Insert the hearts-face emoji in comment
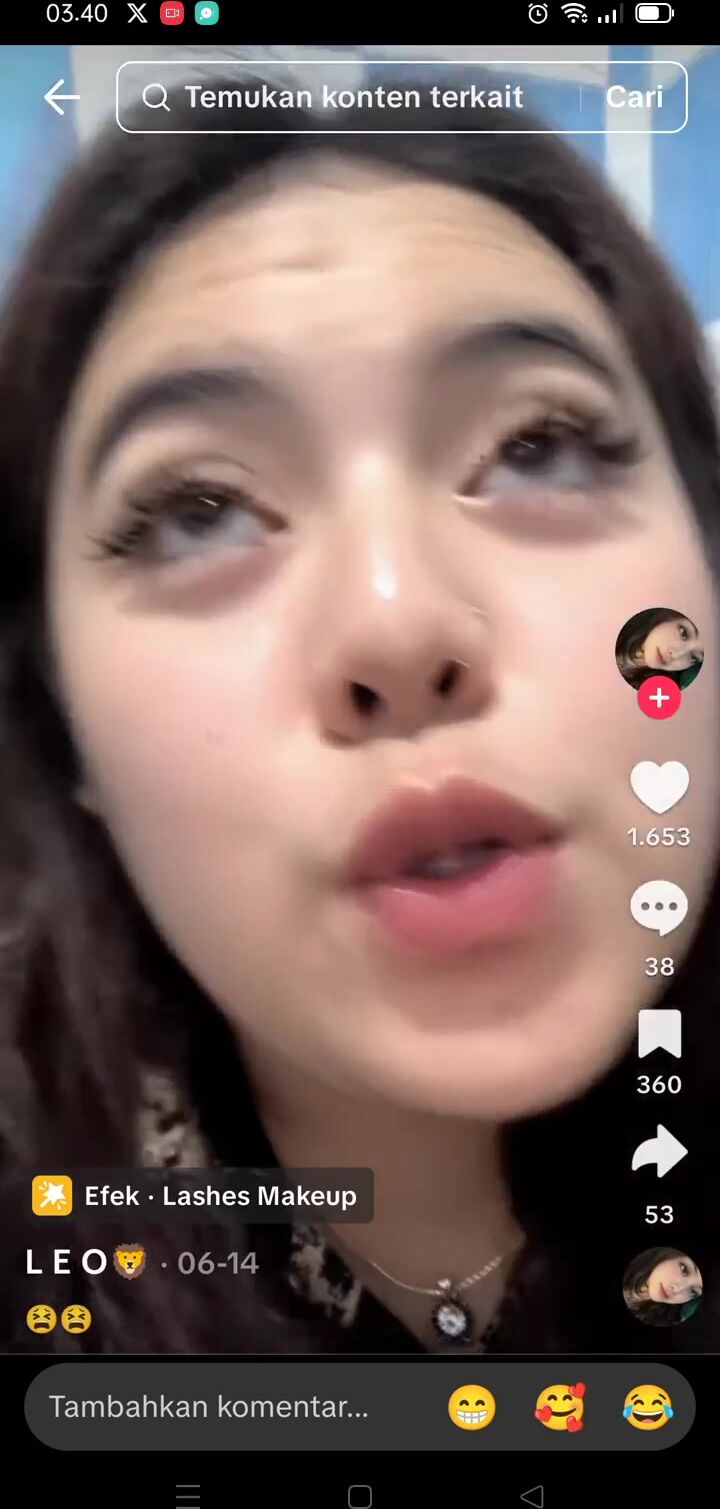The width and height of the screenshot is (720, 1509). point(560,1408)
